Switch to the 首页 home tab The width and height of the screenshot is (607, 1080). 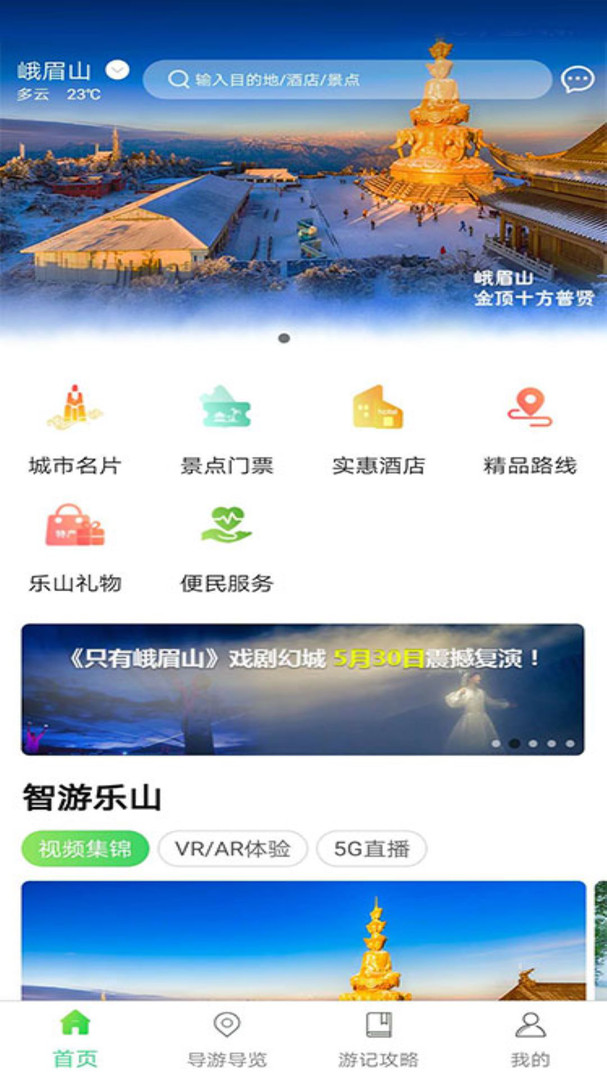pos(75,1040)
